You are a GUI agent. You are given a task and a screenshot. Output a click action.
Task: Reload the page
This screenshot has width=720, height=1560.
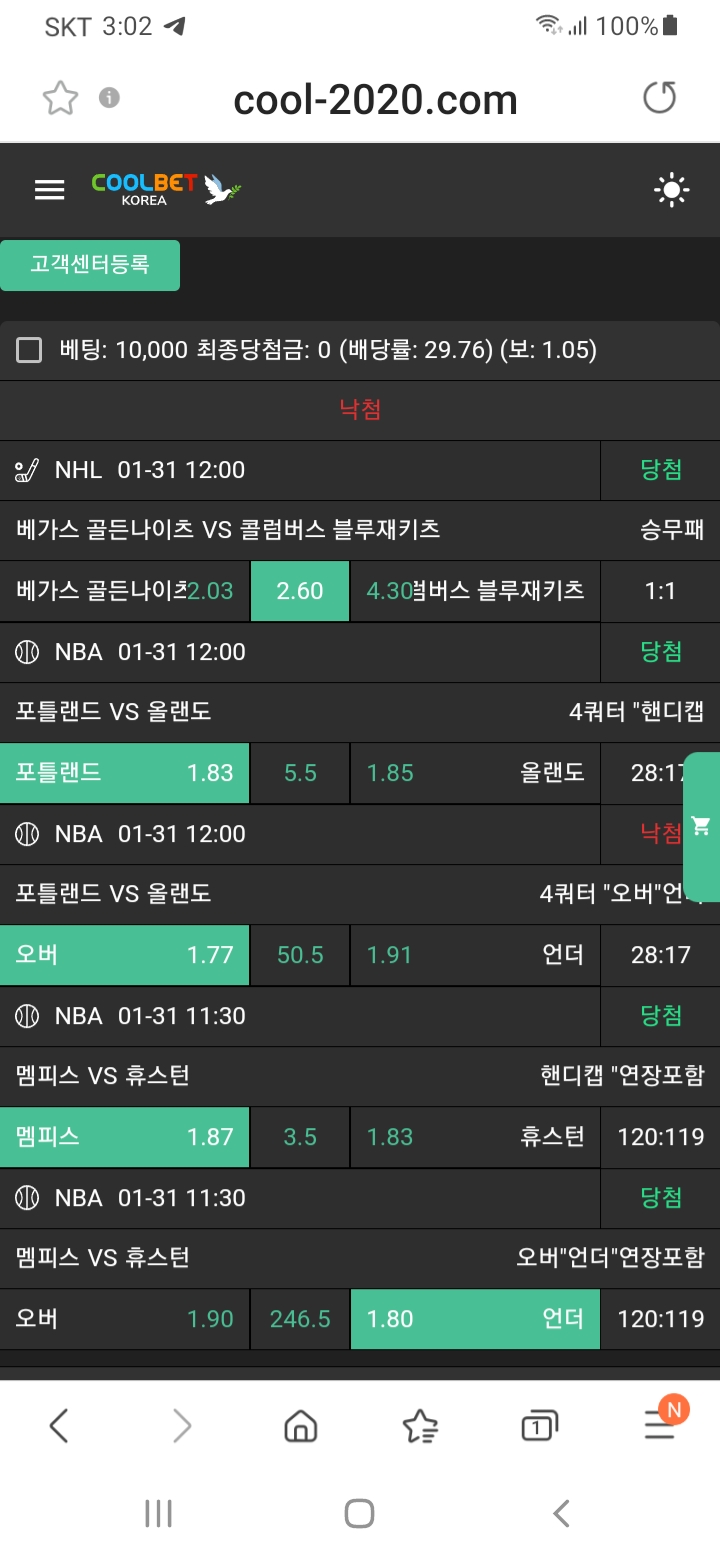pyautogui.click(x=659, y=98)
